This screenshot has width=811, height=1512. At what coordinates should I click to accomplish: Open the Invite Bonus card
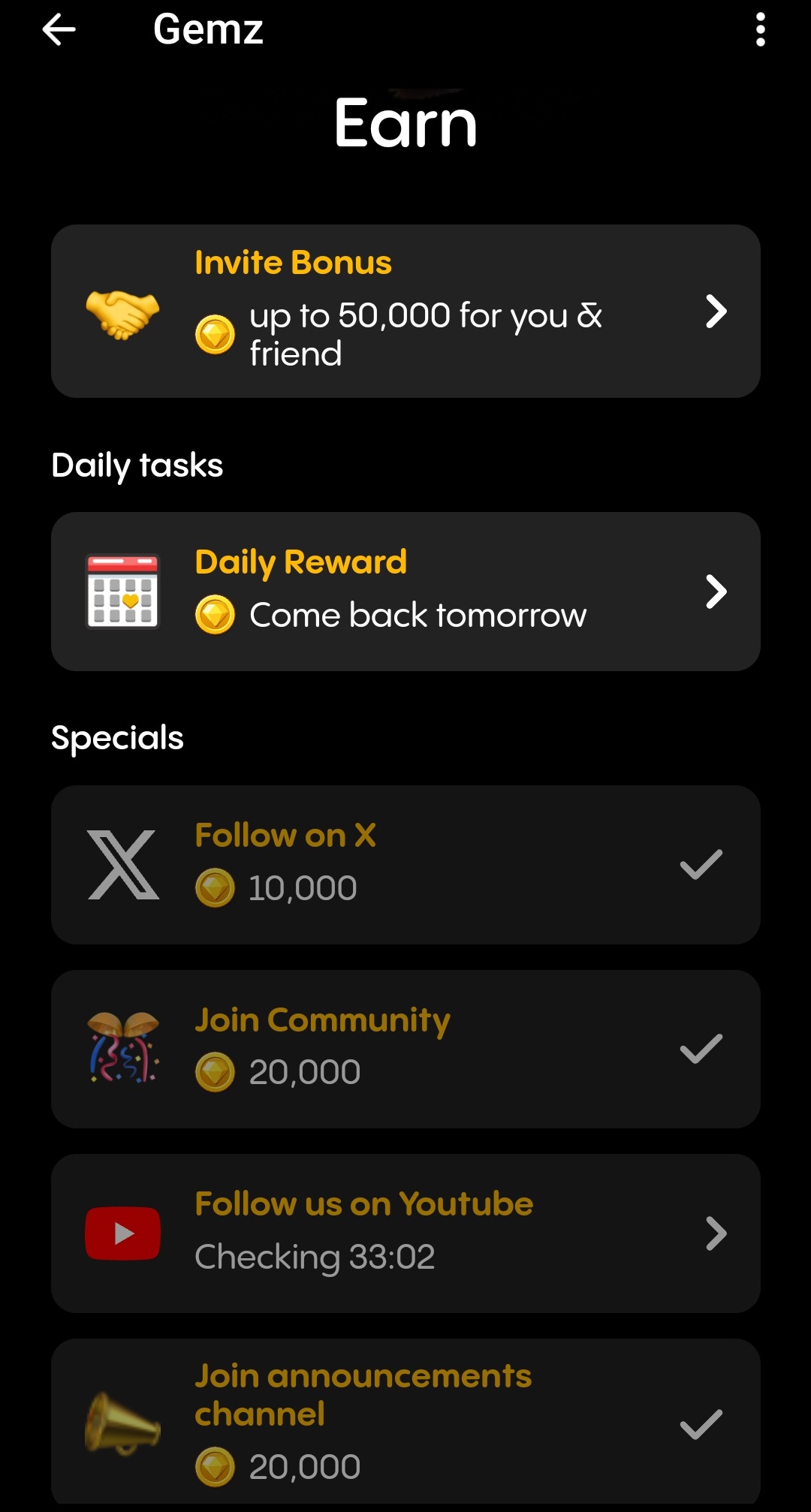[405, 311]
